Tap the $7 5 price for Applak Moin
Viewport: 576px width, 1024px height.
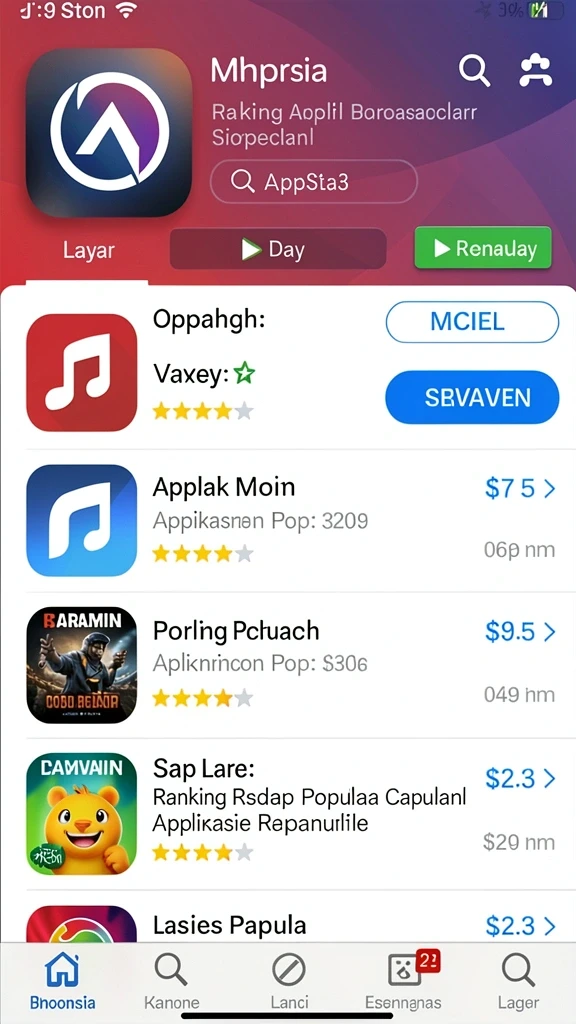pos(520,488)
